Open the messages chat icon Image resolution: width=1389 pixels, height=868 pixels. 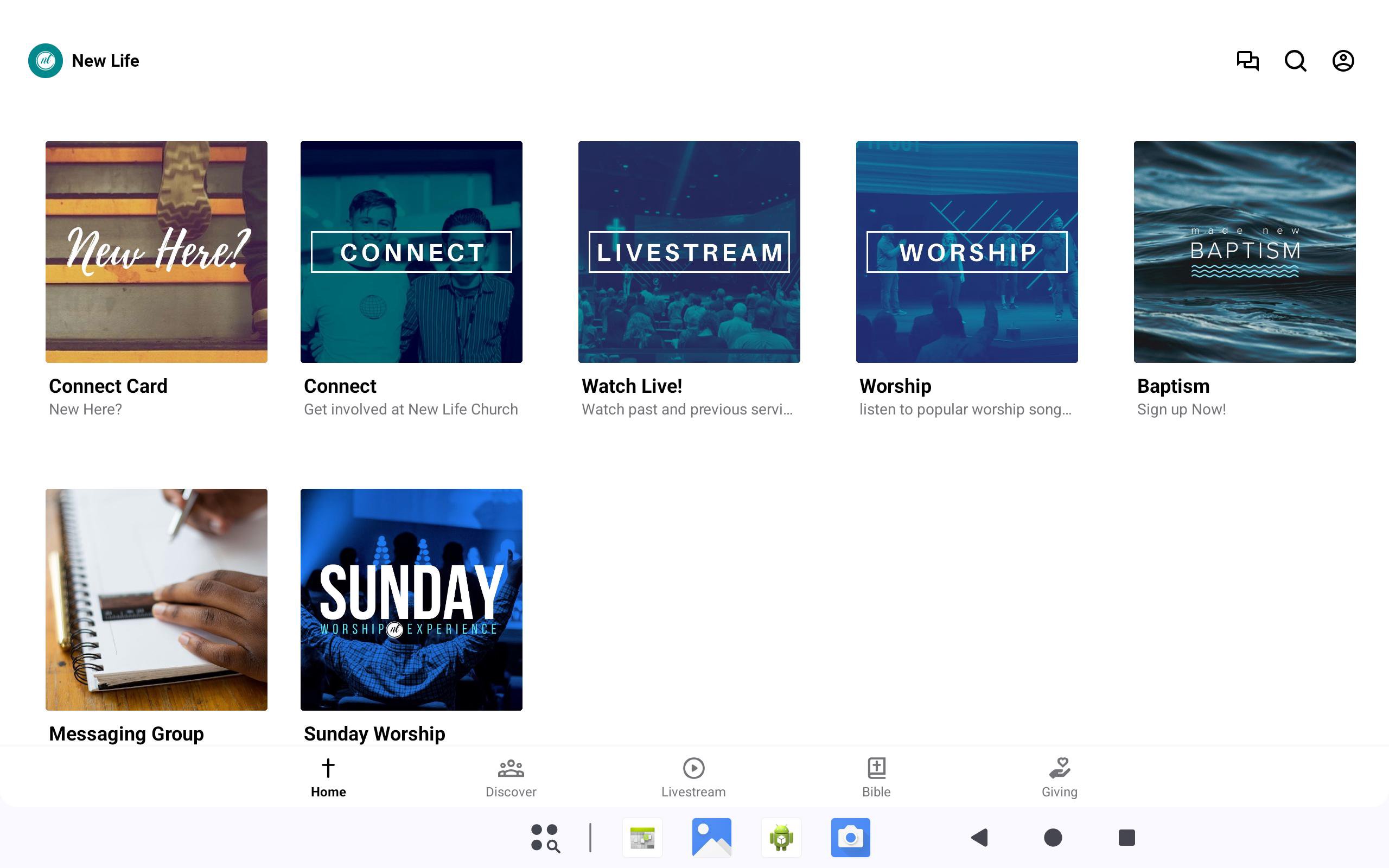pos(1247,61)
